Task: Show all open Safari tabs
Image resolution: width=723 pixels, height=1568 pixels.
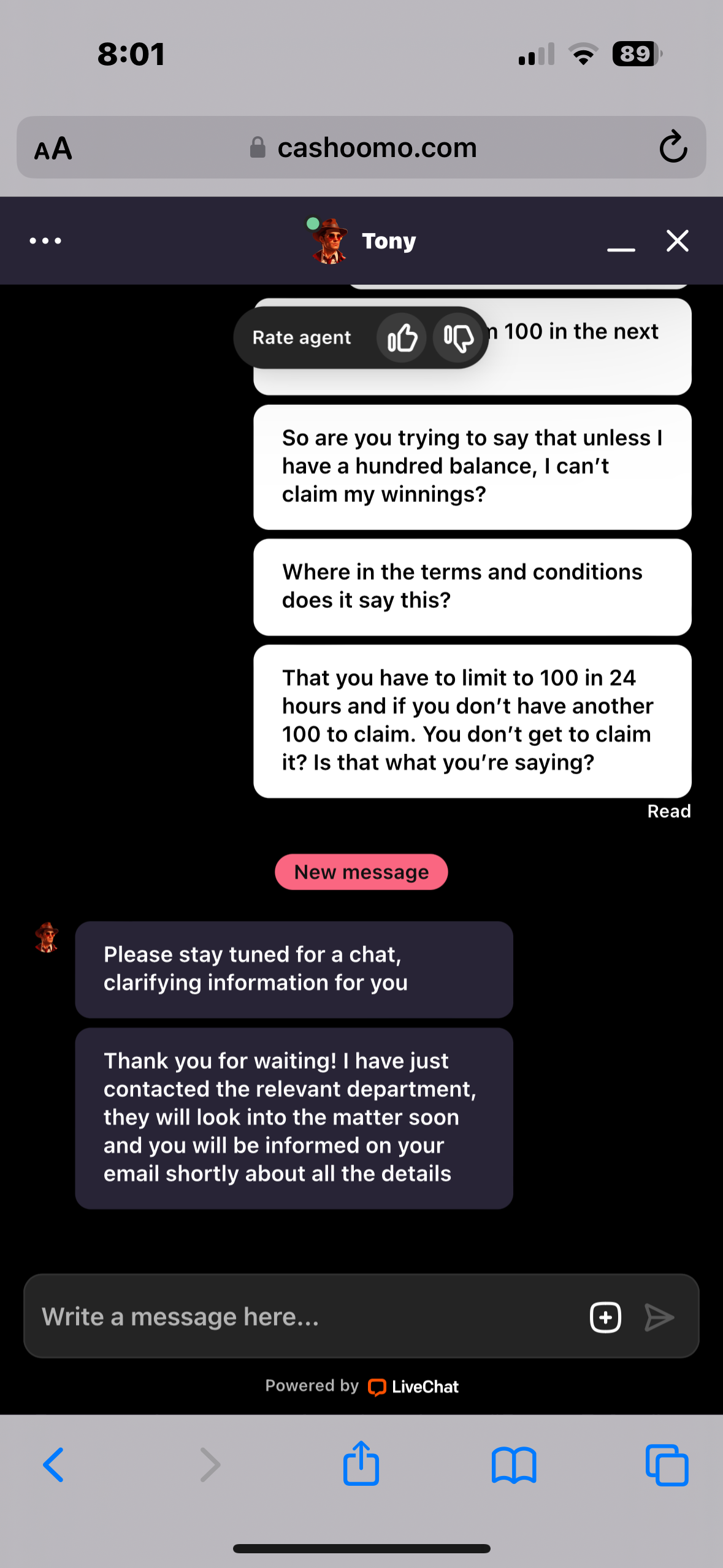Action: click(667, 1465)
